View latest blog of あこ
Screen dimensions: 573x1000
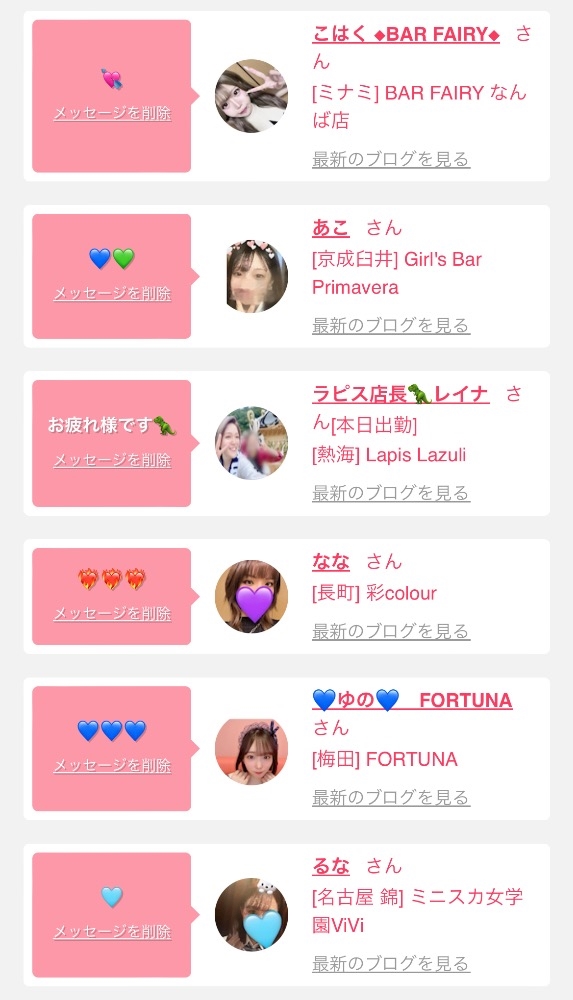(x=391, y=325)
